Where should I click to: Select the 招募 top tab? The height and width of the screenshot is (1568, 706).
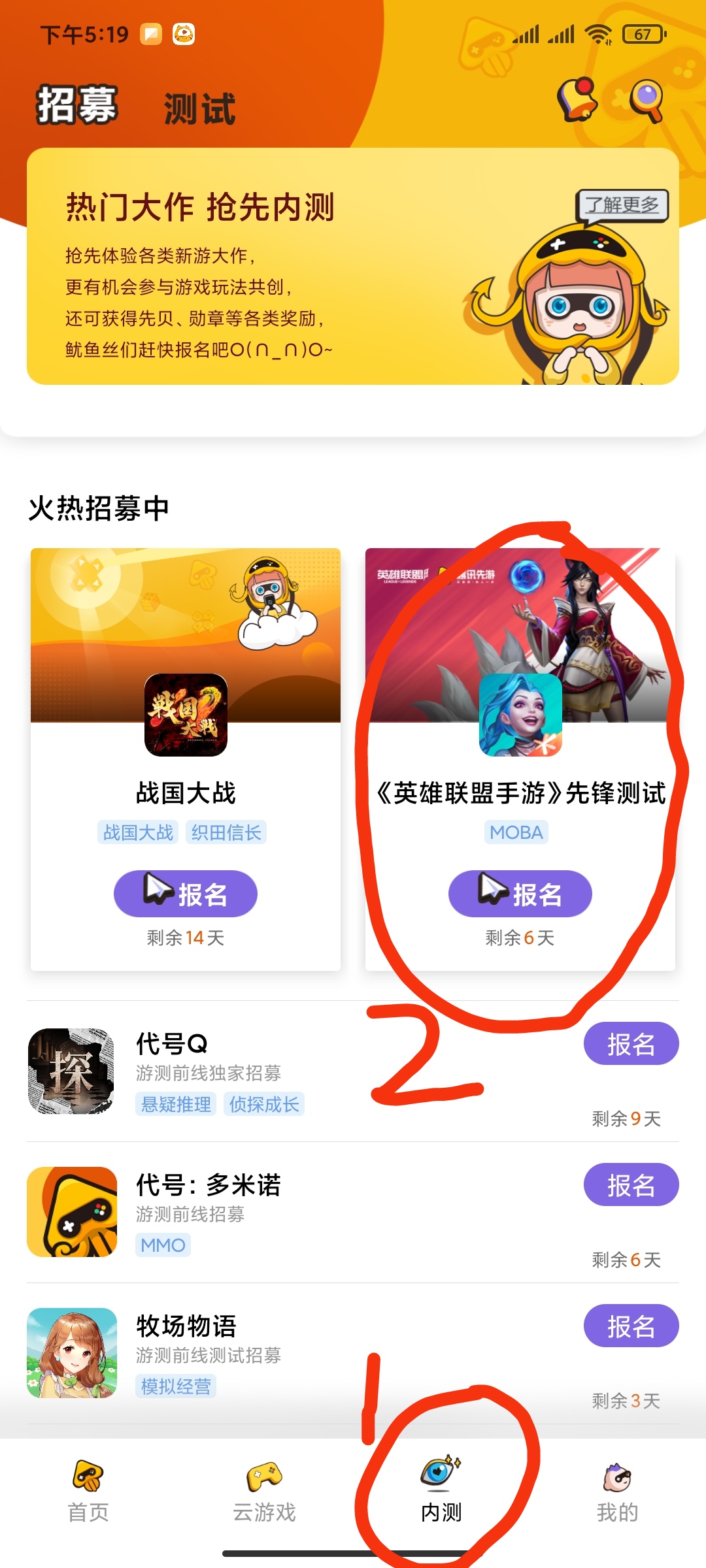click(76, 105)
